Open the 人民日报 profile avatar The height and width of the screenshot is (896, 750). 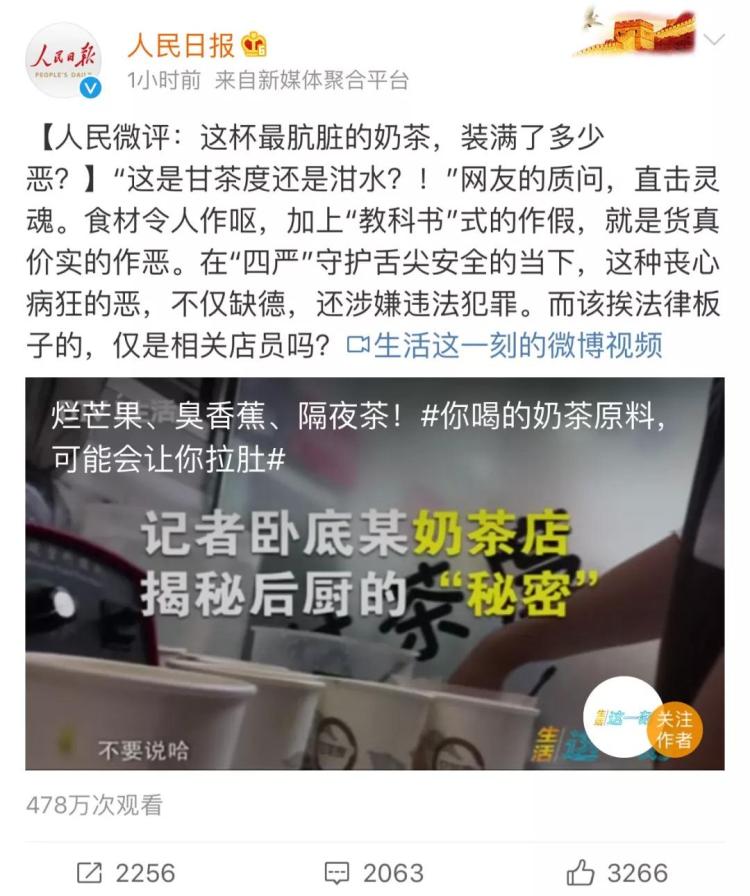(63, 59)
